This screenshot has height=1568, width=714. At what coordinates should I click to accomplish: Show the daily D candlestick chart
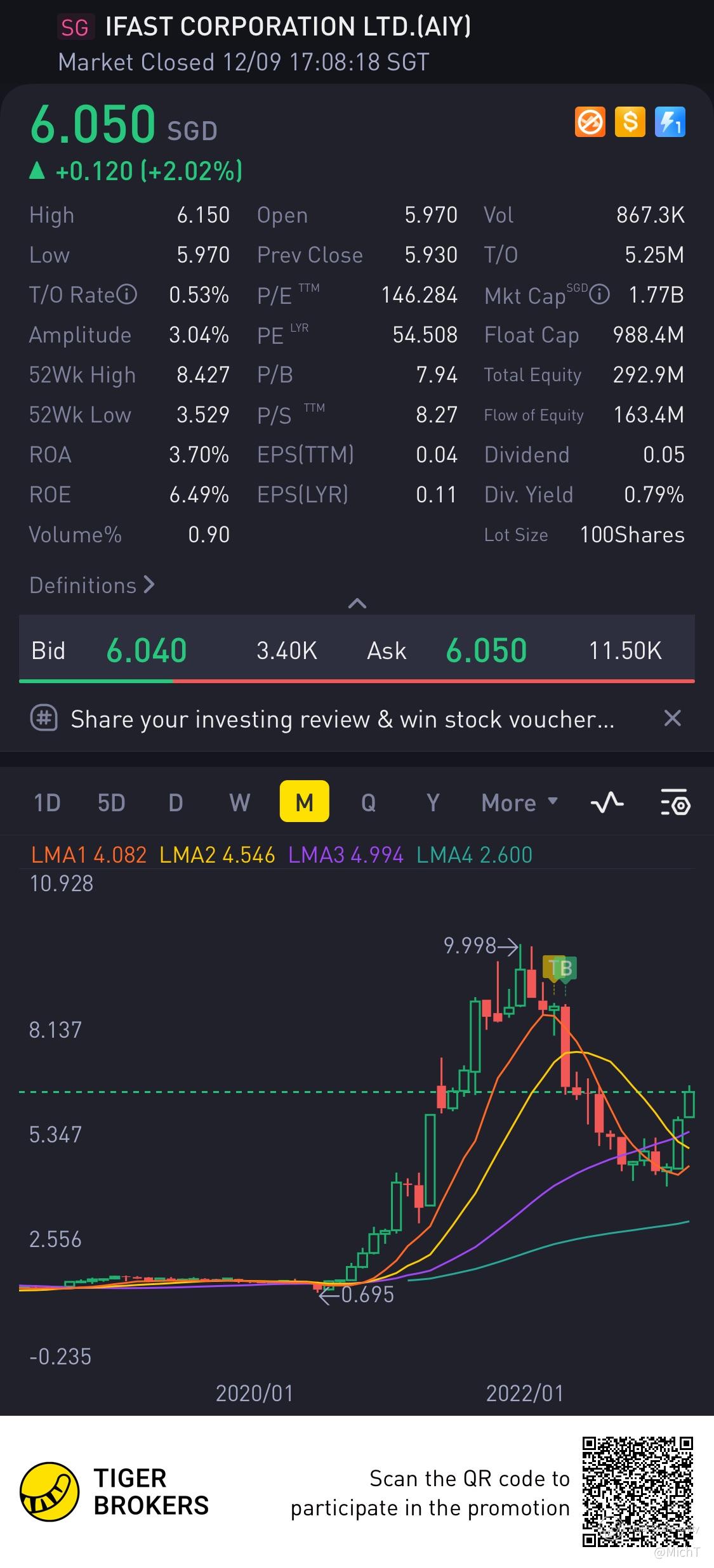176,803
